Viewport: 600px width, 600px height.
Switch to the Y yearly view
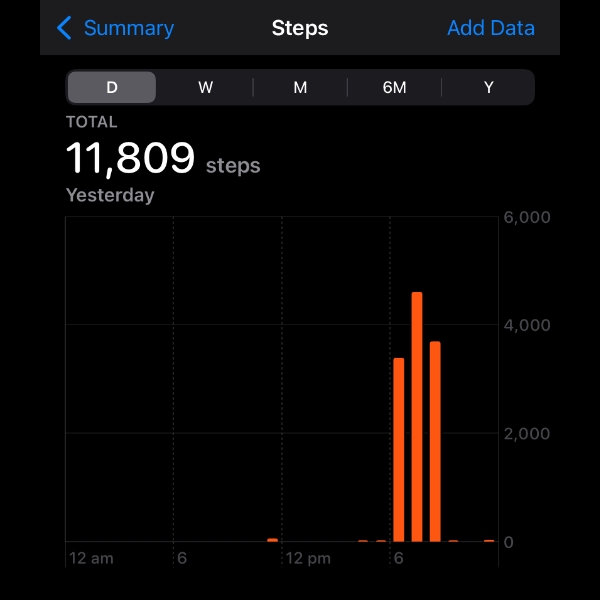(488, 87)
